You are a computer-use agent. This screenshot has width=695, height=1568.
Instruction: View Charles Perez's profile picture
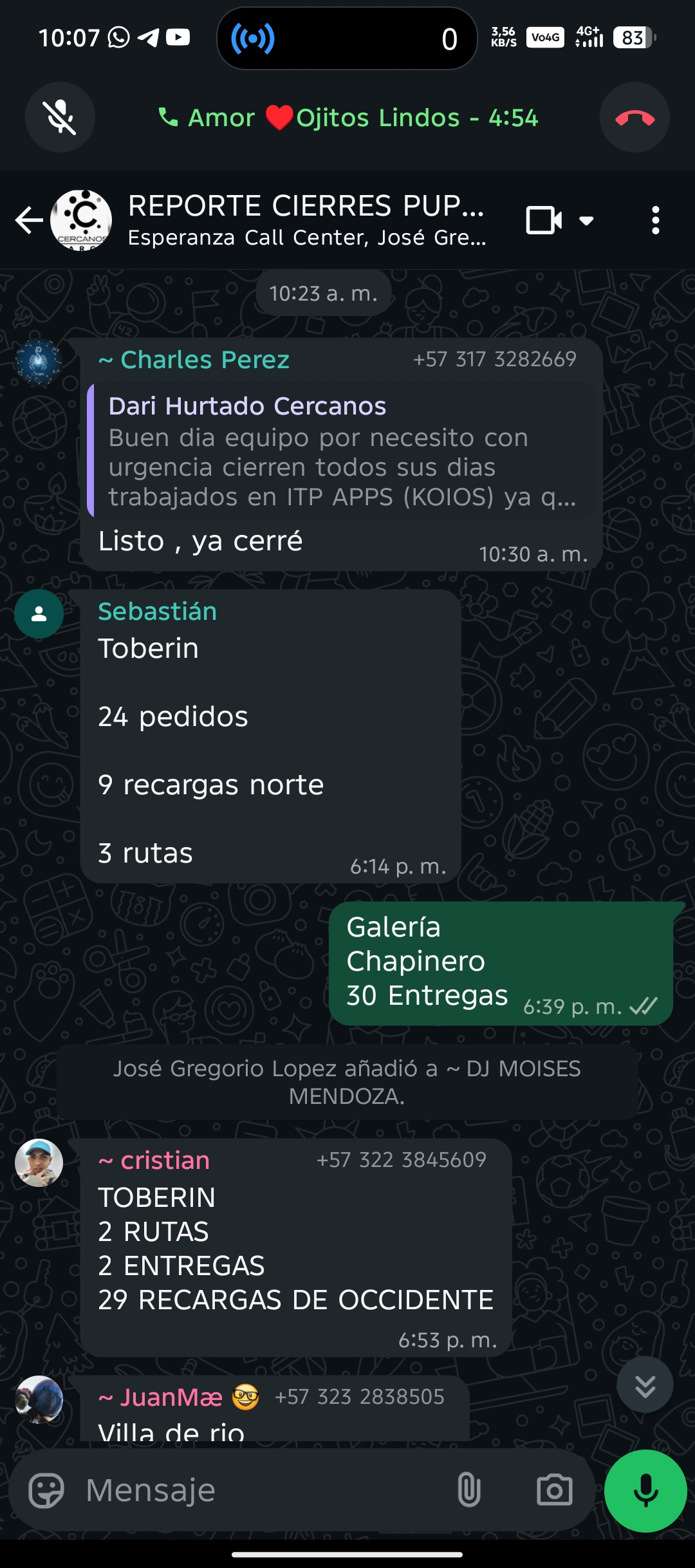click(x=39, y=363)
